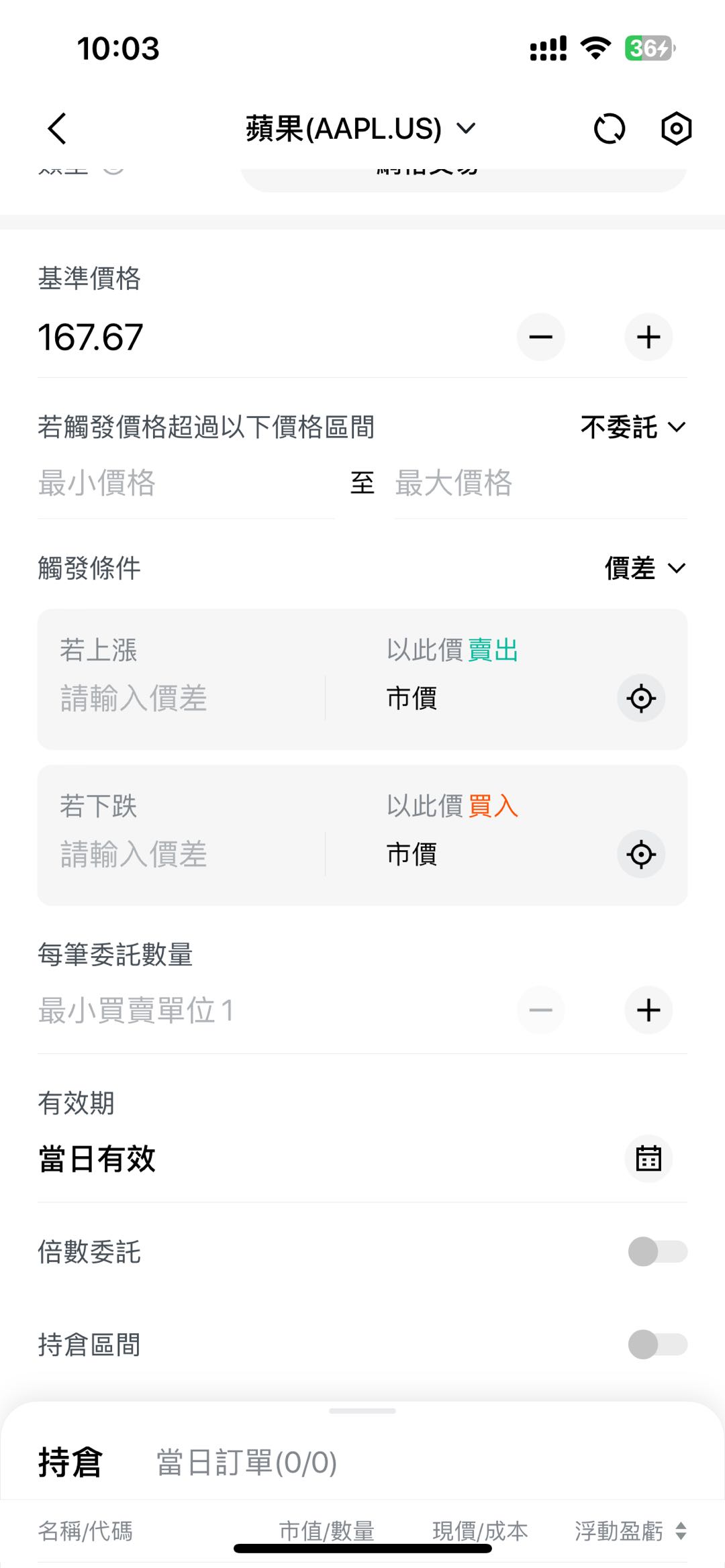Viewport: 725px width, 1568px height.
Task: Switch to the 當日訂單(0/0) tab
Action: click(246, 1463)
